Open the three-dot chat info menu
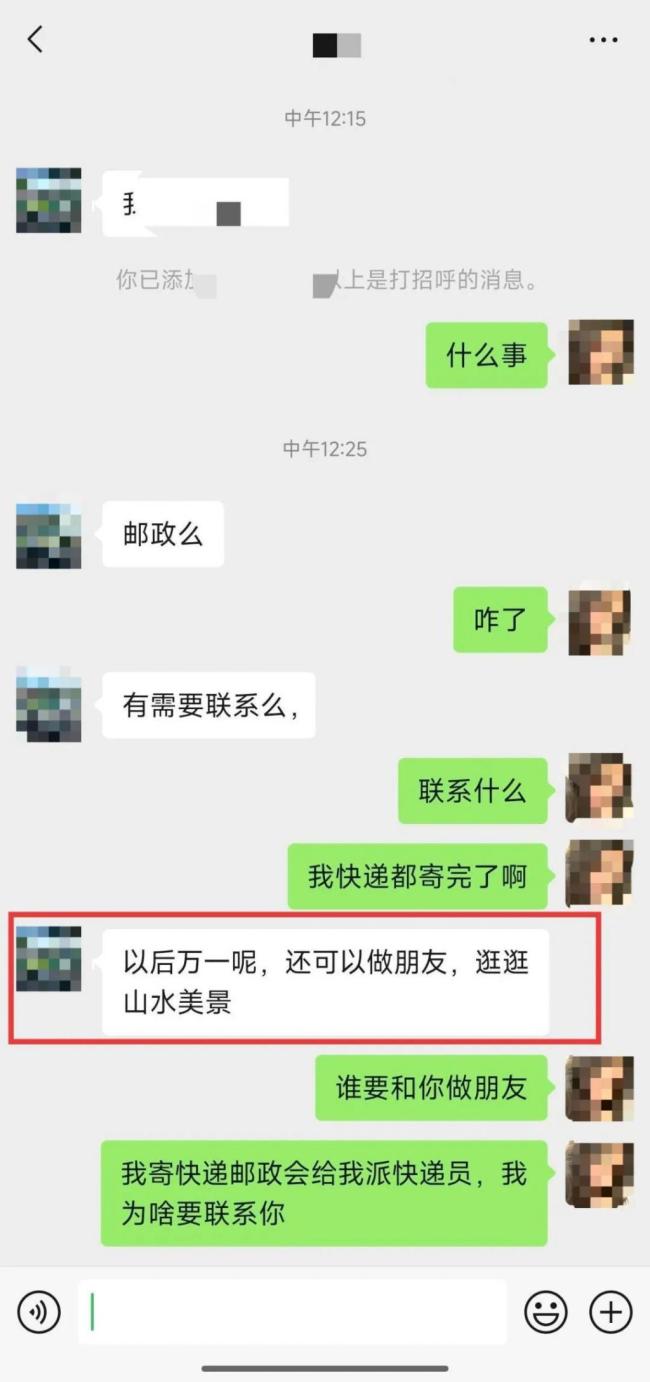Image resolution: width=650 pixels, height=1382 pixels. (x=603, y=41)
